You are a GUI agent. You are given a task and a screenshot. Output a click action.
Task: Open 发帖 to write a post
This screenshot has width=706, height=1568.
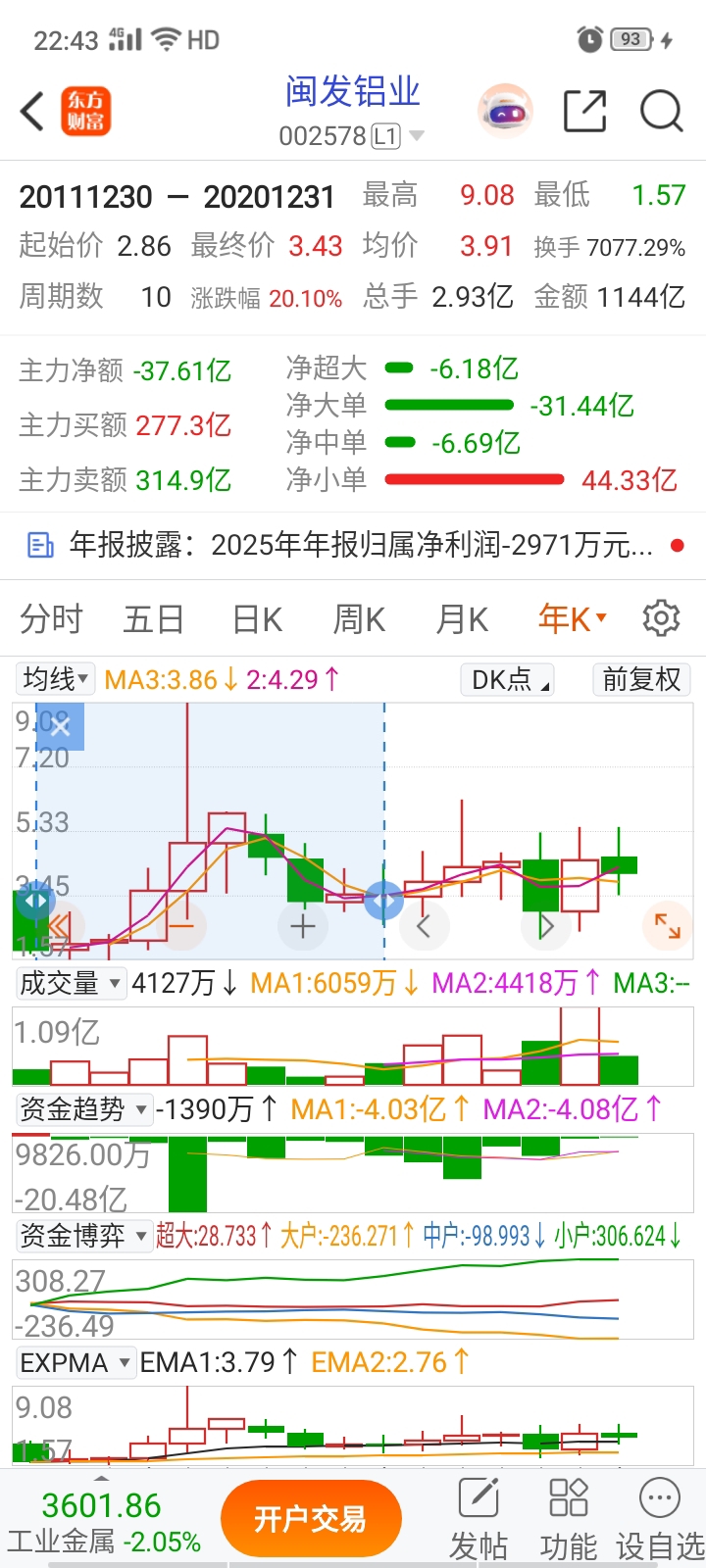479,1519
